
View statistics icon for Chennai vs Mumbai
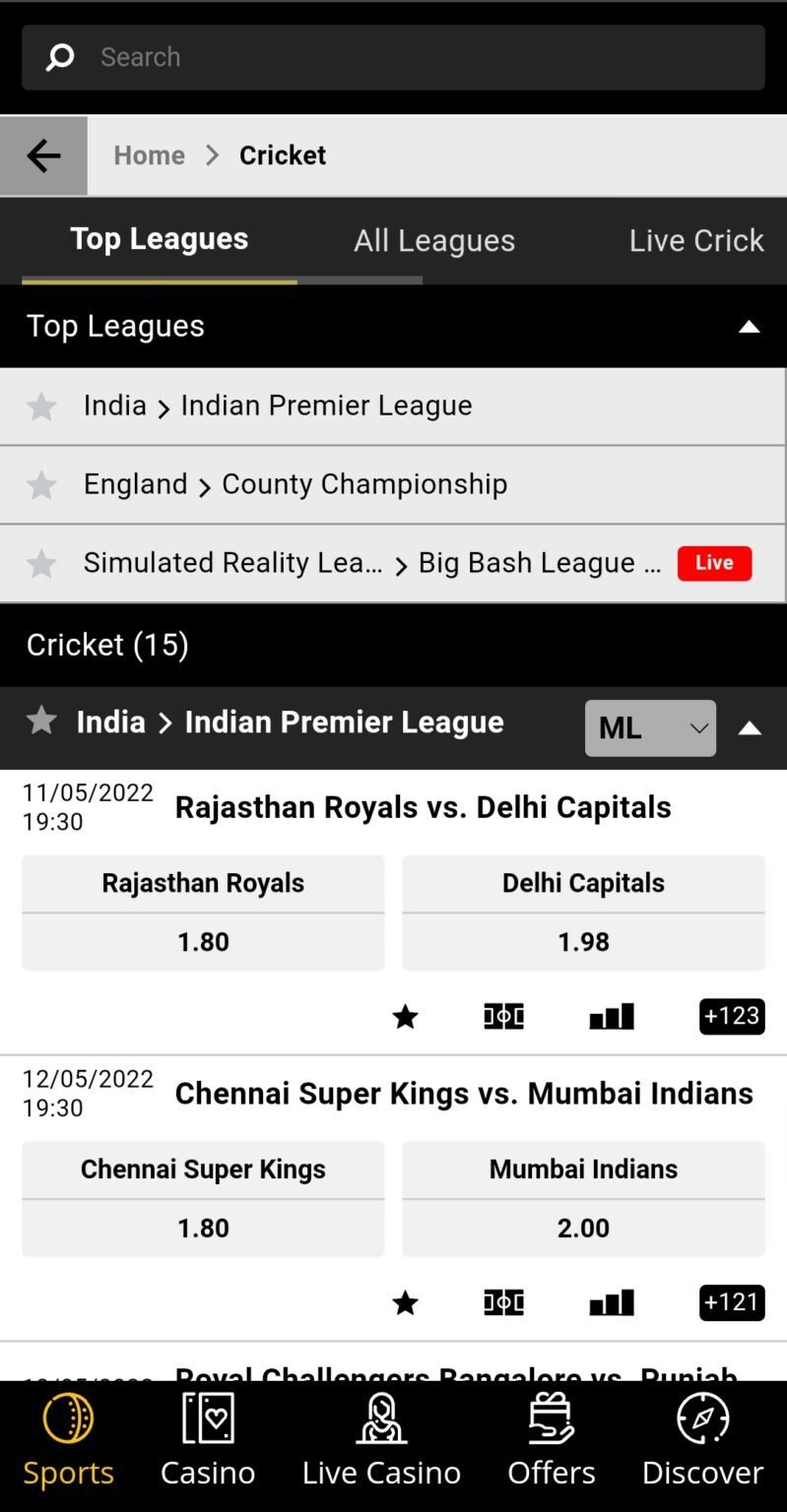612,1302
